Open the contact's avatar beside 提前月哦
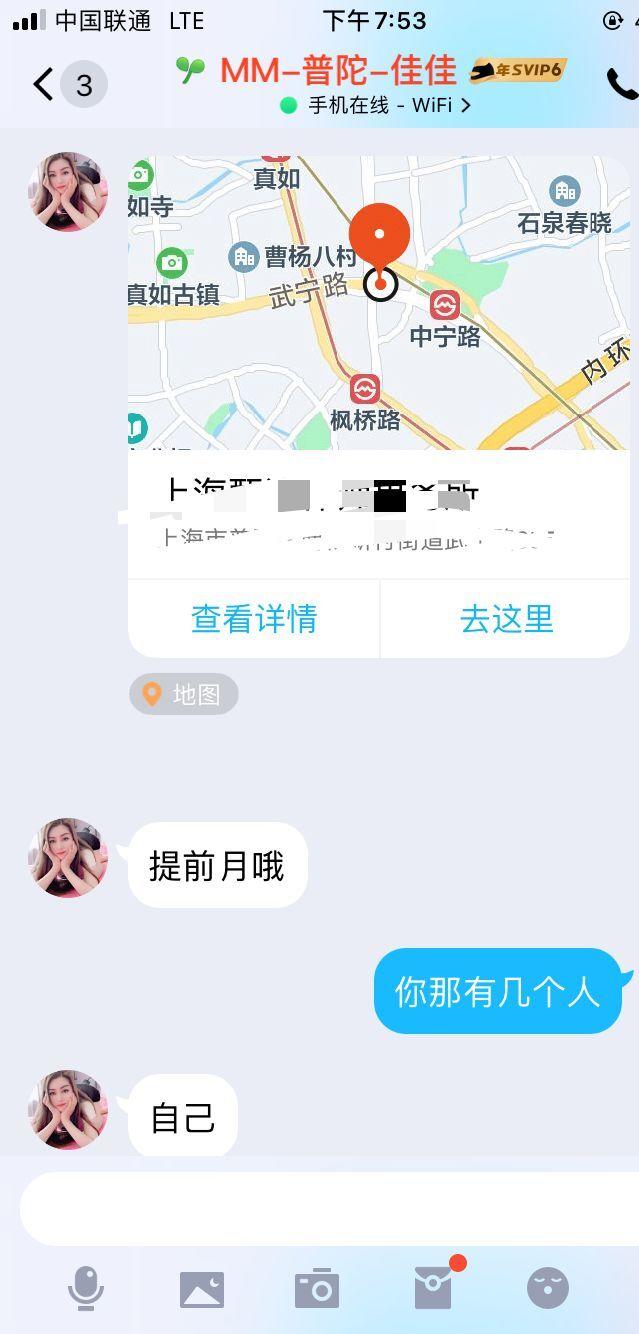The height and width of the screenshot is (1334, 639). 68,857
